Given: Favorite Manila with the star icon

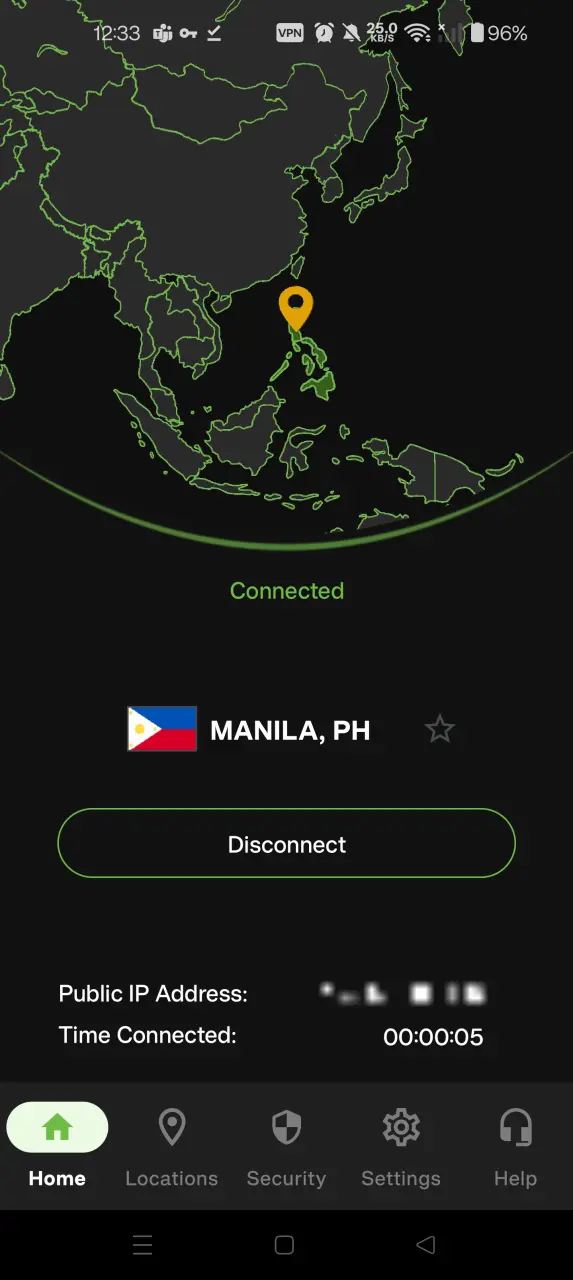Looking at the screenshot, I should click(x=440, y=729).
